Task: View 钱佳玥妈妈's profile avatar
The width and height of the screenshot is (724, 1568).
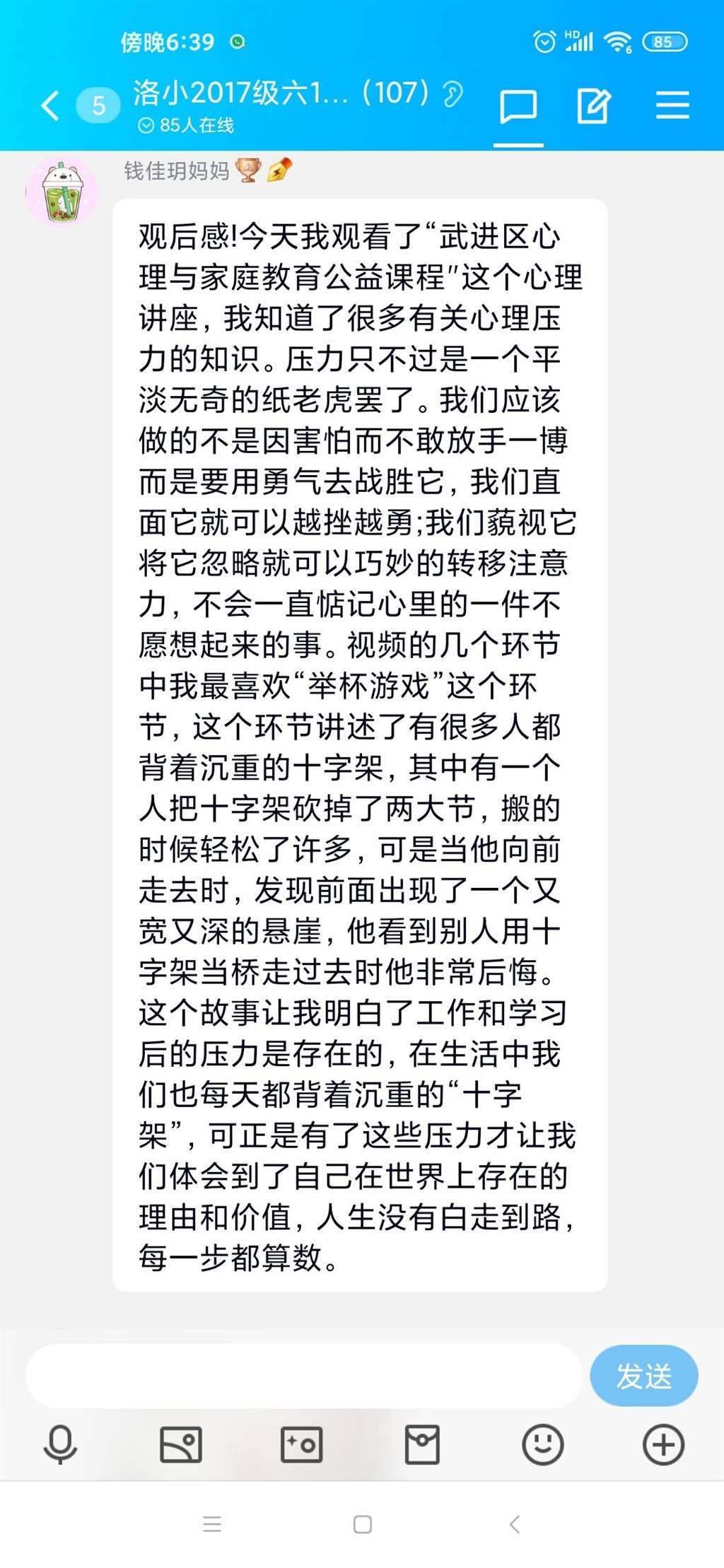Action: (x=62, y=192)
